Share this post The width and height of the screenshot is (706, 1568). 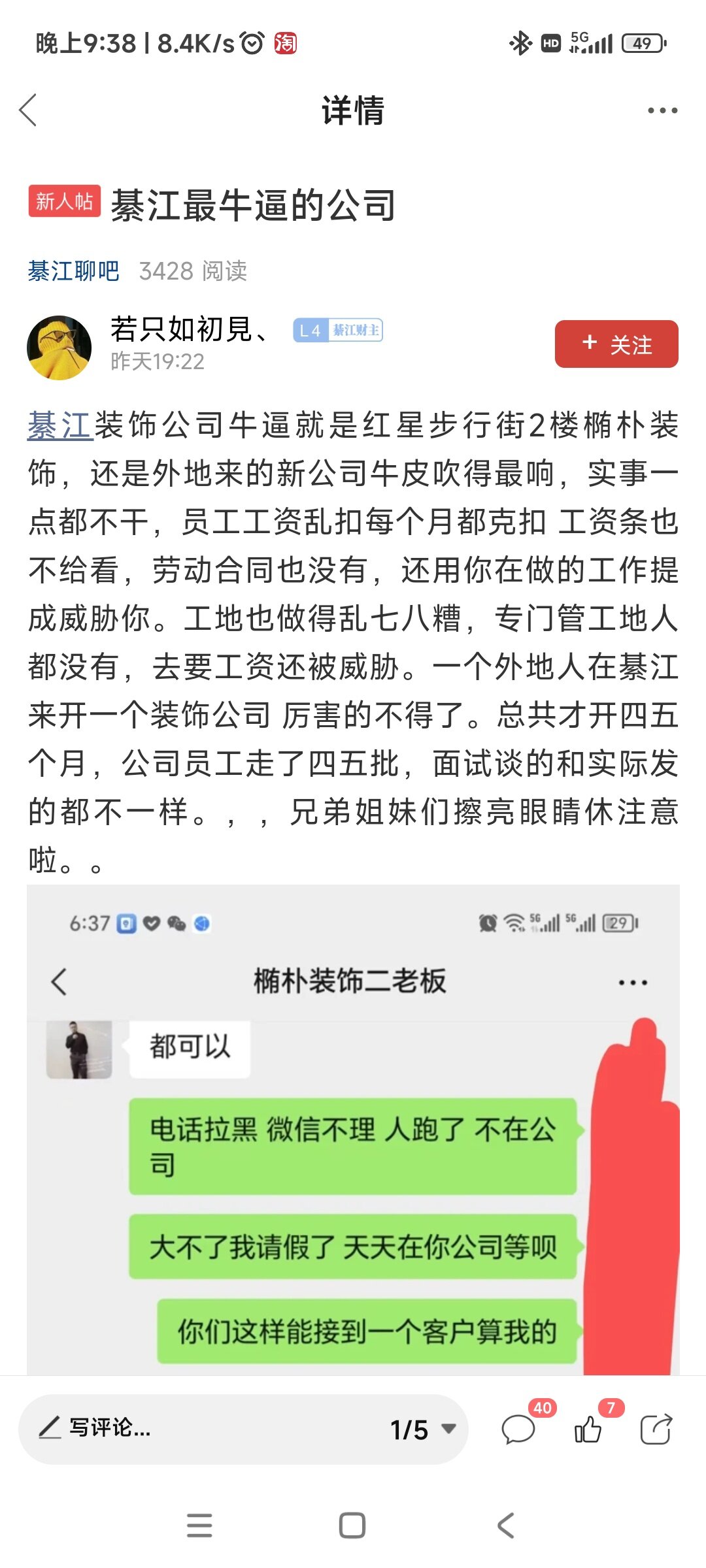(x=656, y=1429)
